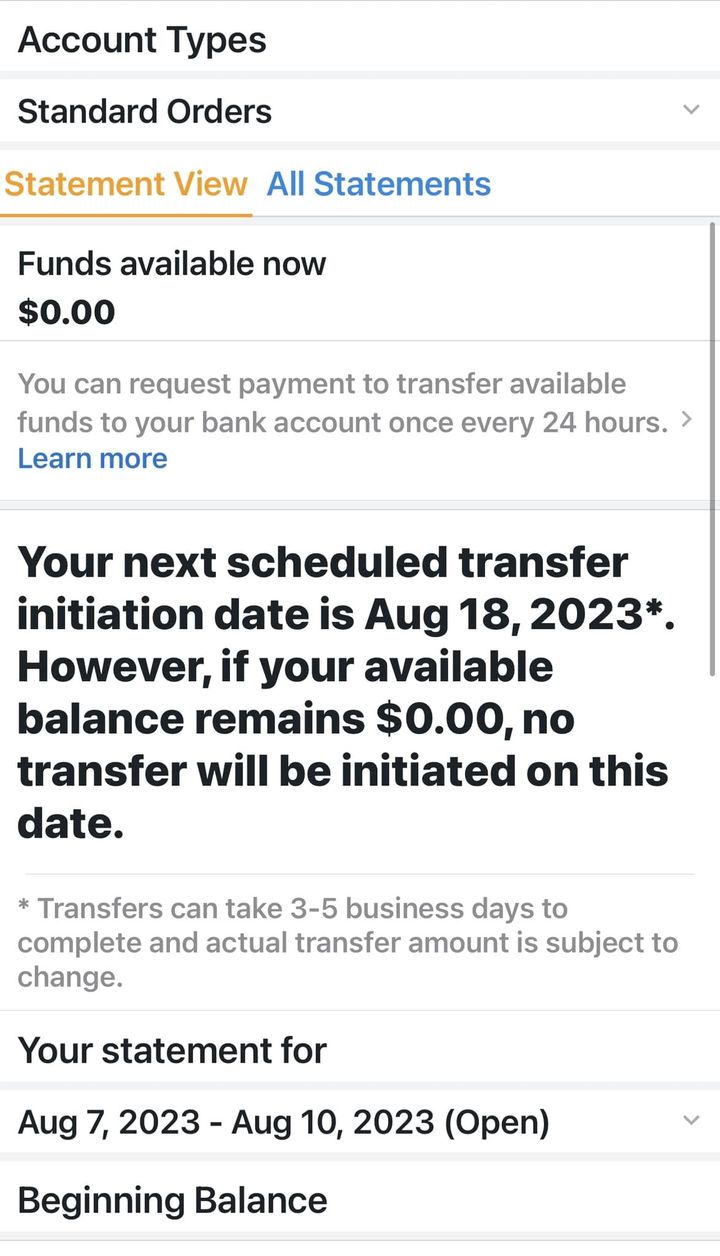The height and width of the screenshot is (1256, 720).
Task: Select the Statement View tab
Action: (126, 184)
